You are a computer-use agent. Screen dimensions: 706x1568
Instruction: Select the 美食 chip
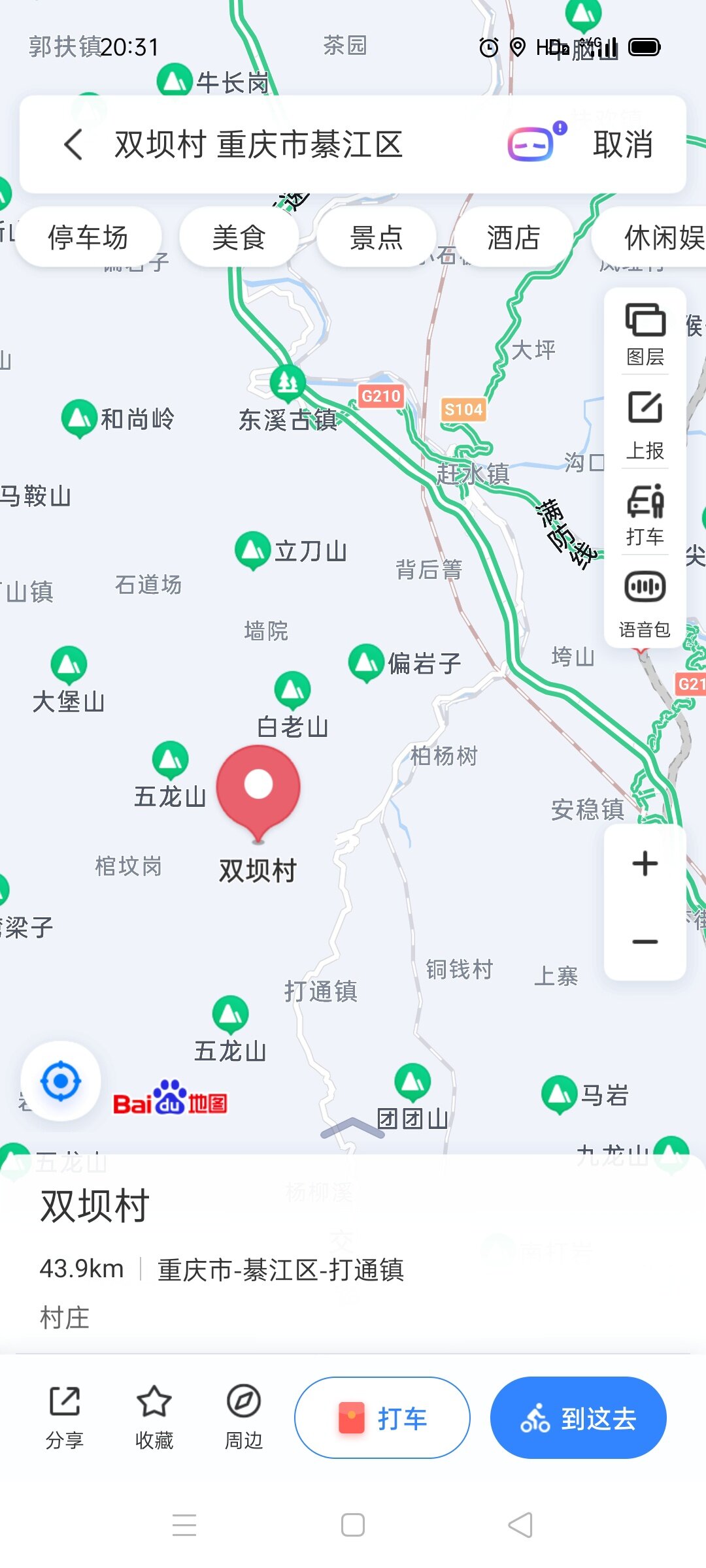click(239, 237)
